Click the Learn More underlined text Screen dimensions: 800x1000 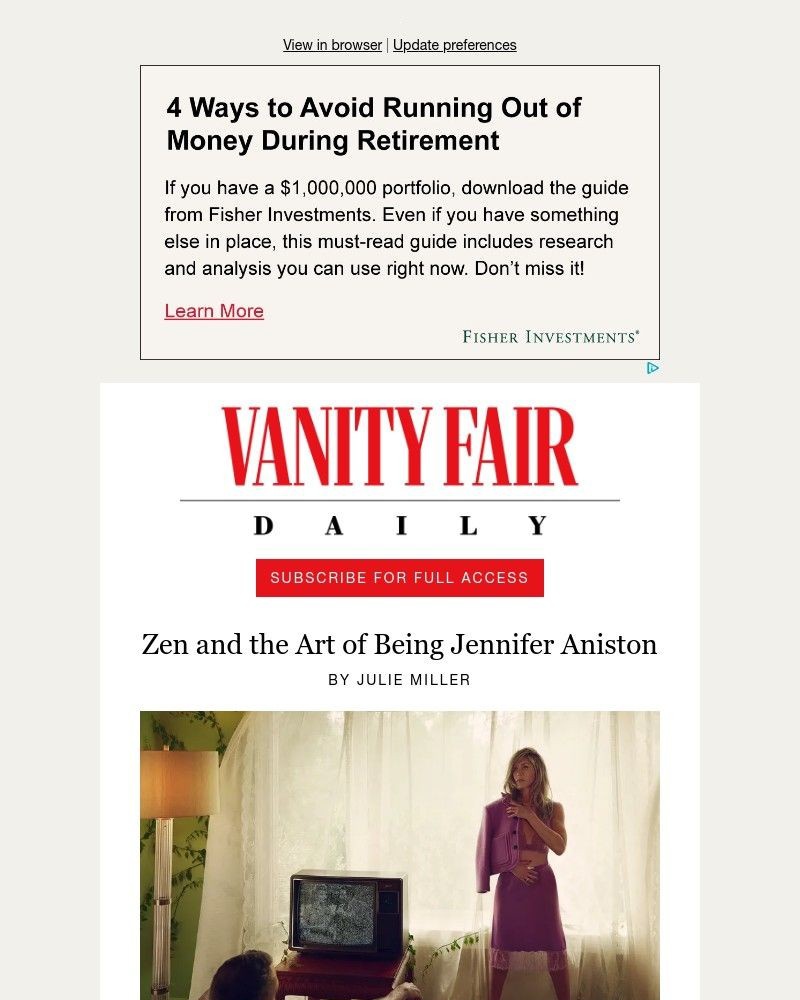pyautogui.click(x=214, y=311)
